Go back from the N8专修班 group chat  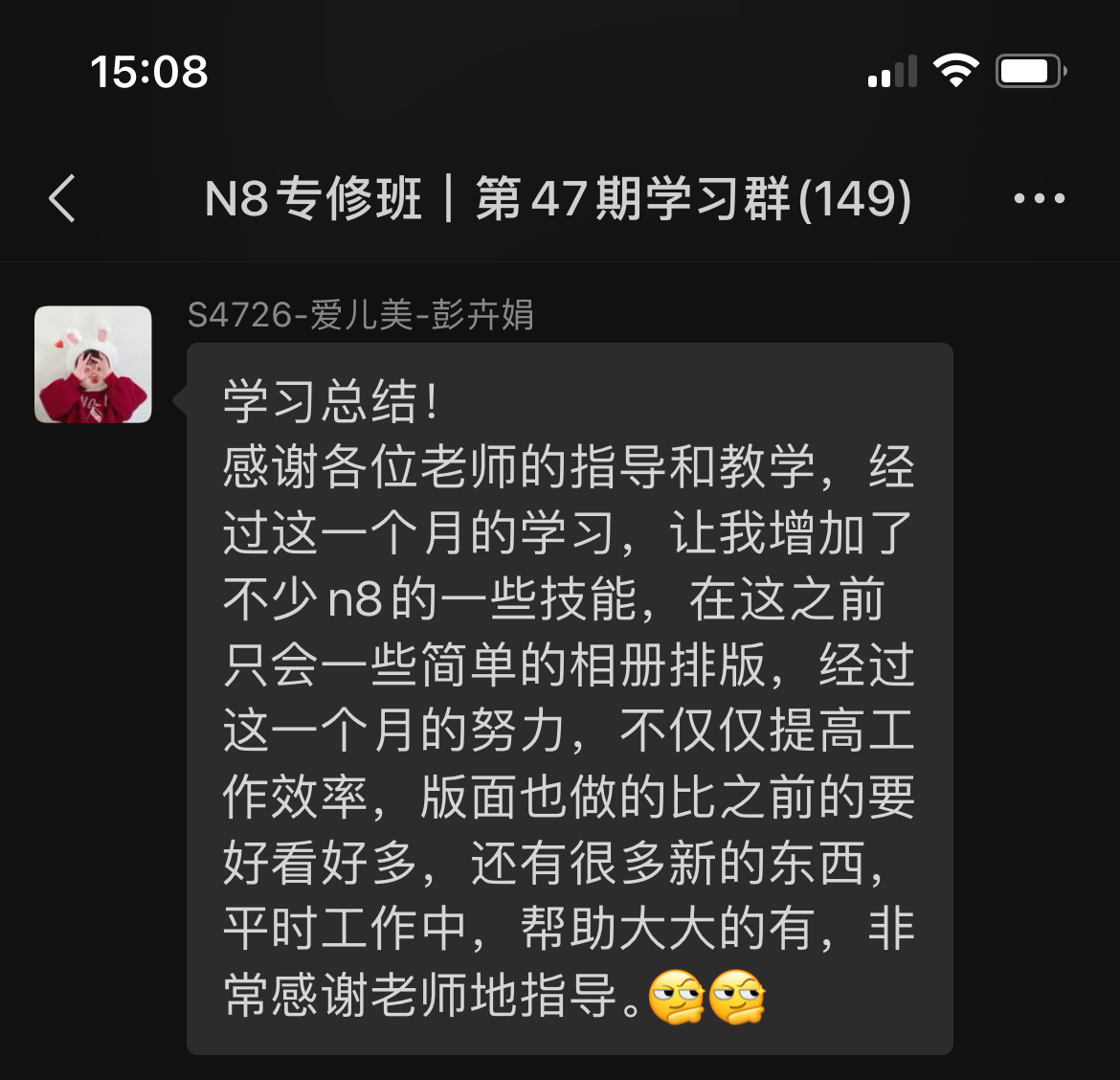(x=62, y=199)
